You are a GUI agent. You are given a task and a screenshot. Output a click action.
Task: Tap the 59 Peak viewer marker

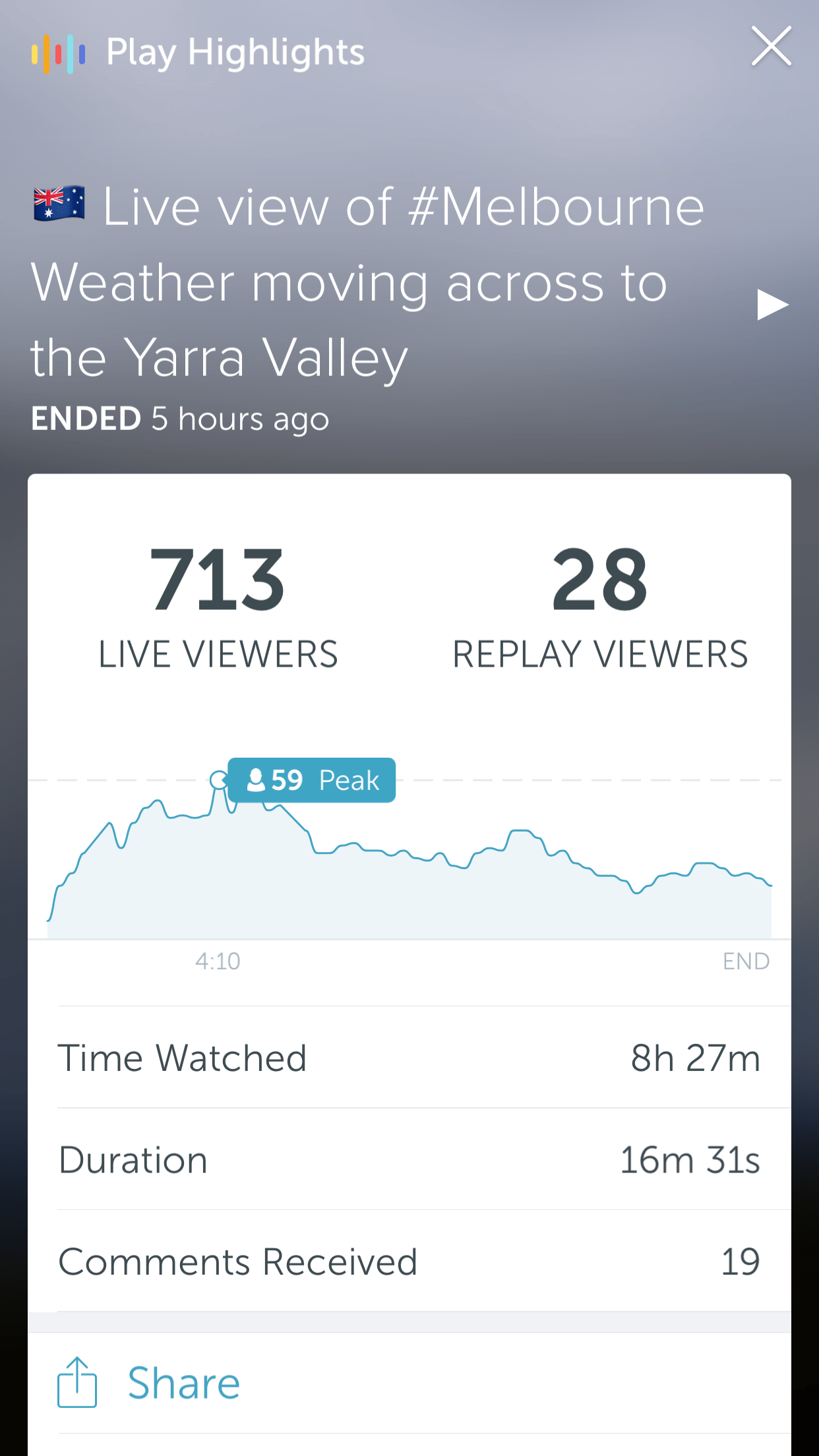click(x=311, y=780)
